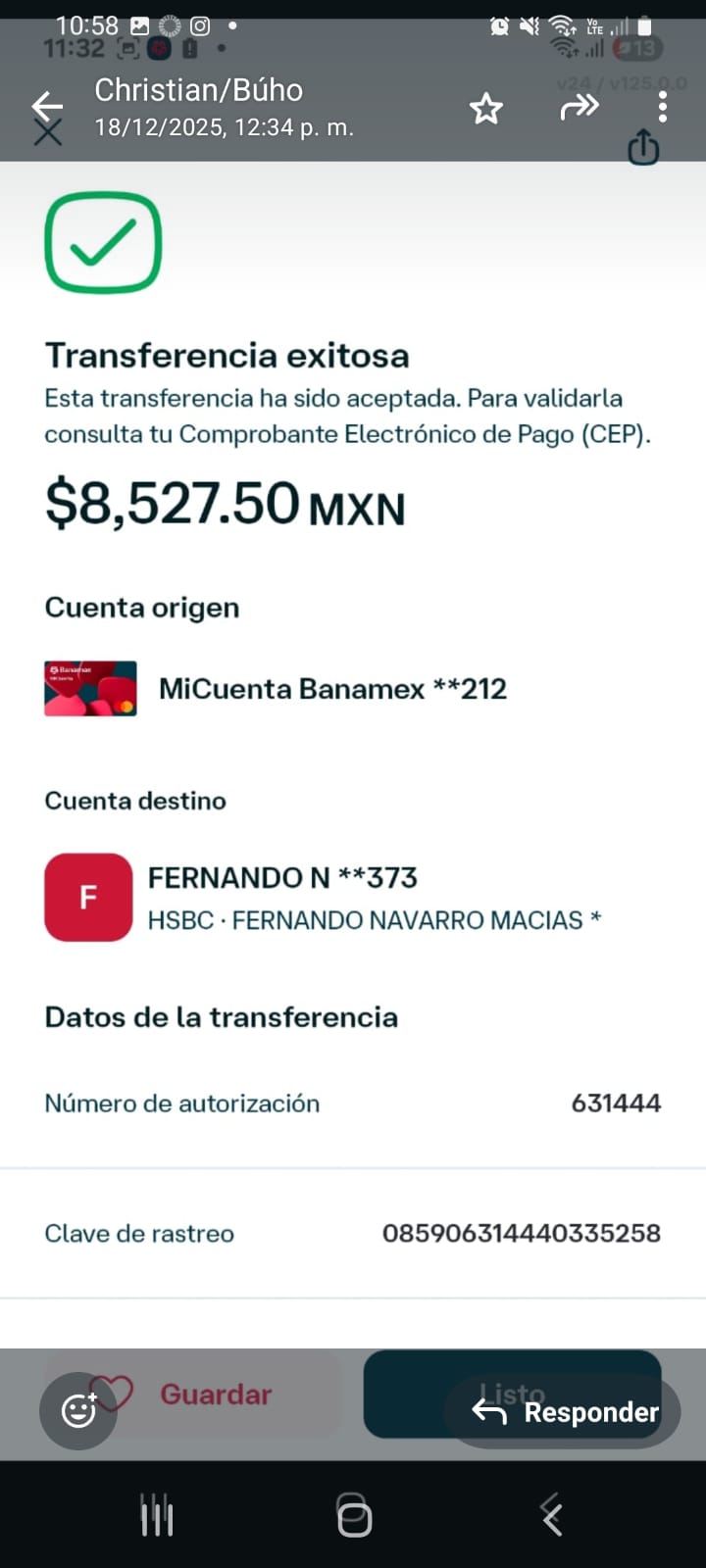Go back from the image viewer
The width and height of the screenshot is (706, 1568).
point(46,105)
